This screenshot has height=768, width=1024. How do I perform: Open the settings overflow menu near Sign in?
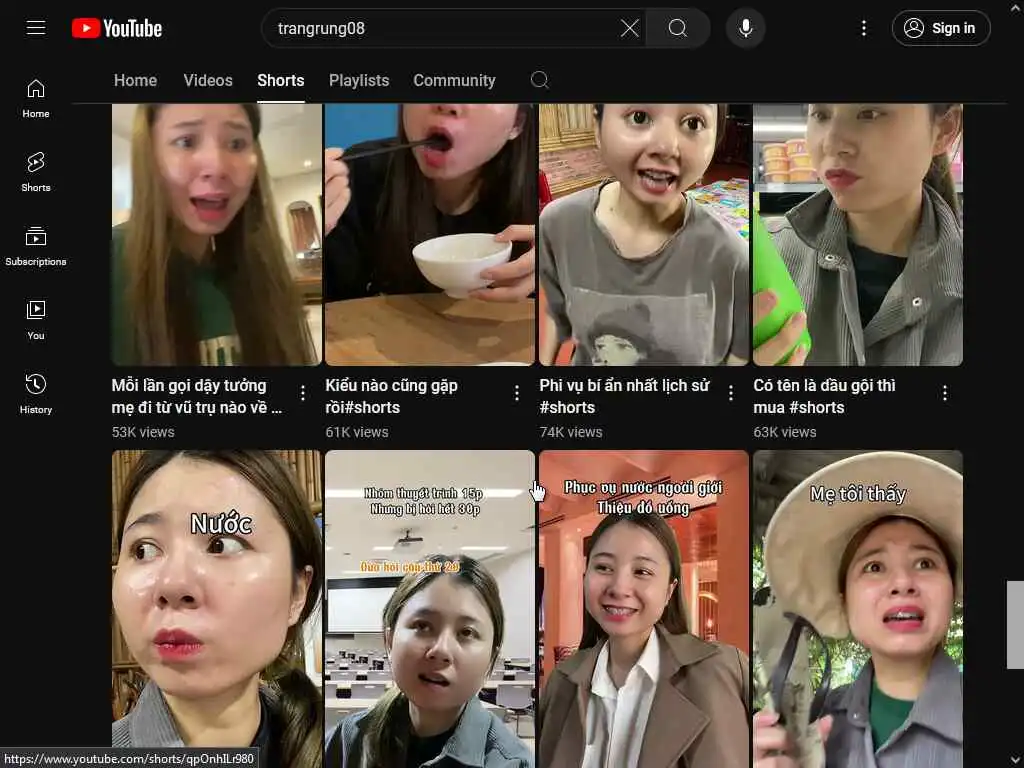[x=864, y=28]
